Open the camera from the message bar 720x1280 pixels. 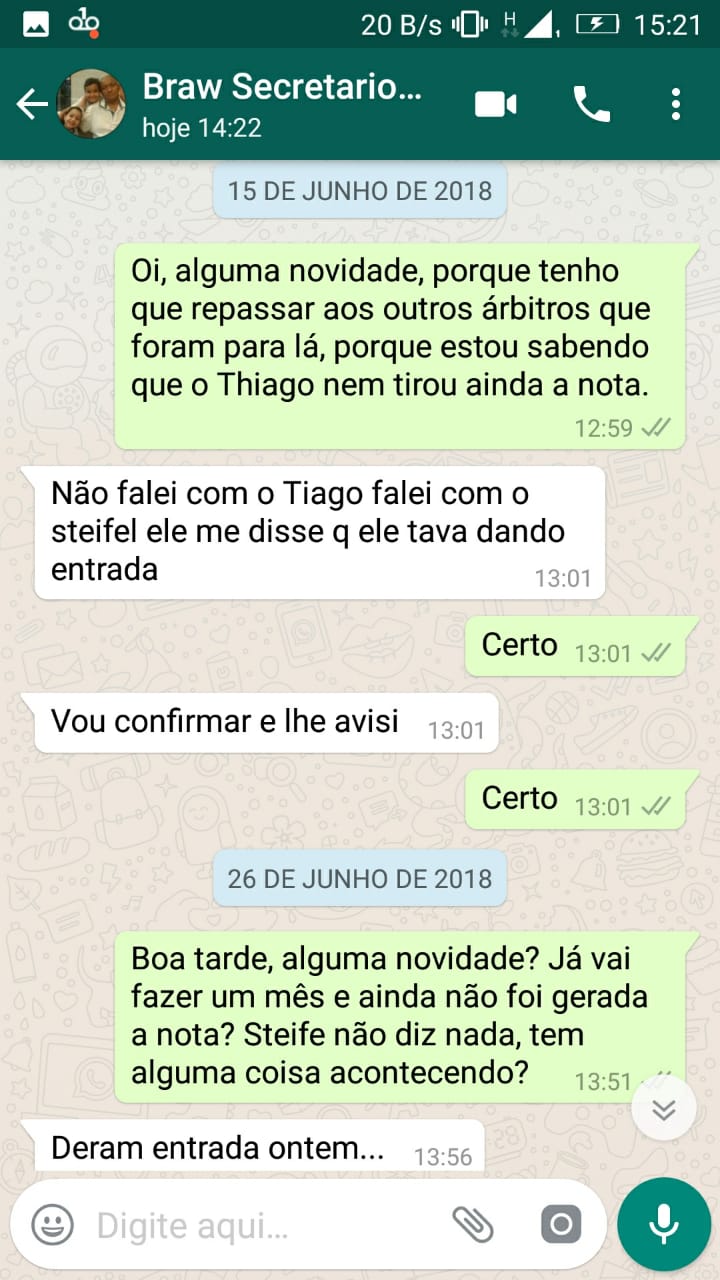(561, 1224)
